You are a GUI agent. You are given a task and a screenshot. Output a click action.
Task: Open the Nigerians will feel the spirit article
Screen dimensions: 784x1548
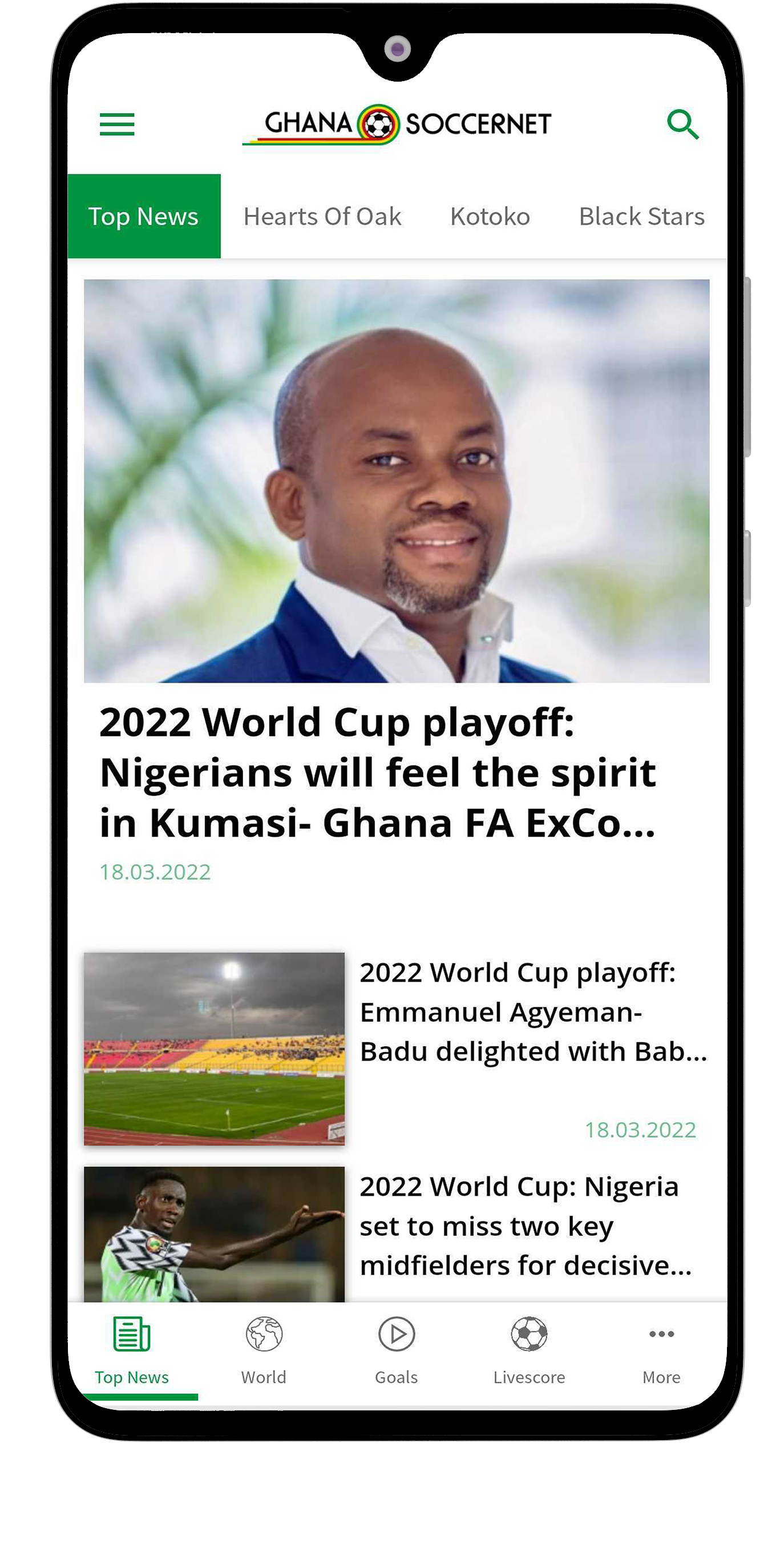tap(377, 772)
